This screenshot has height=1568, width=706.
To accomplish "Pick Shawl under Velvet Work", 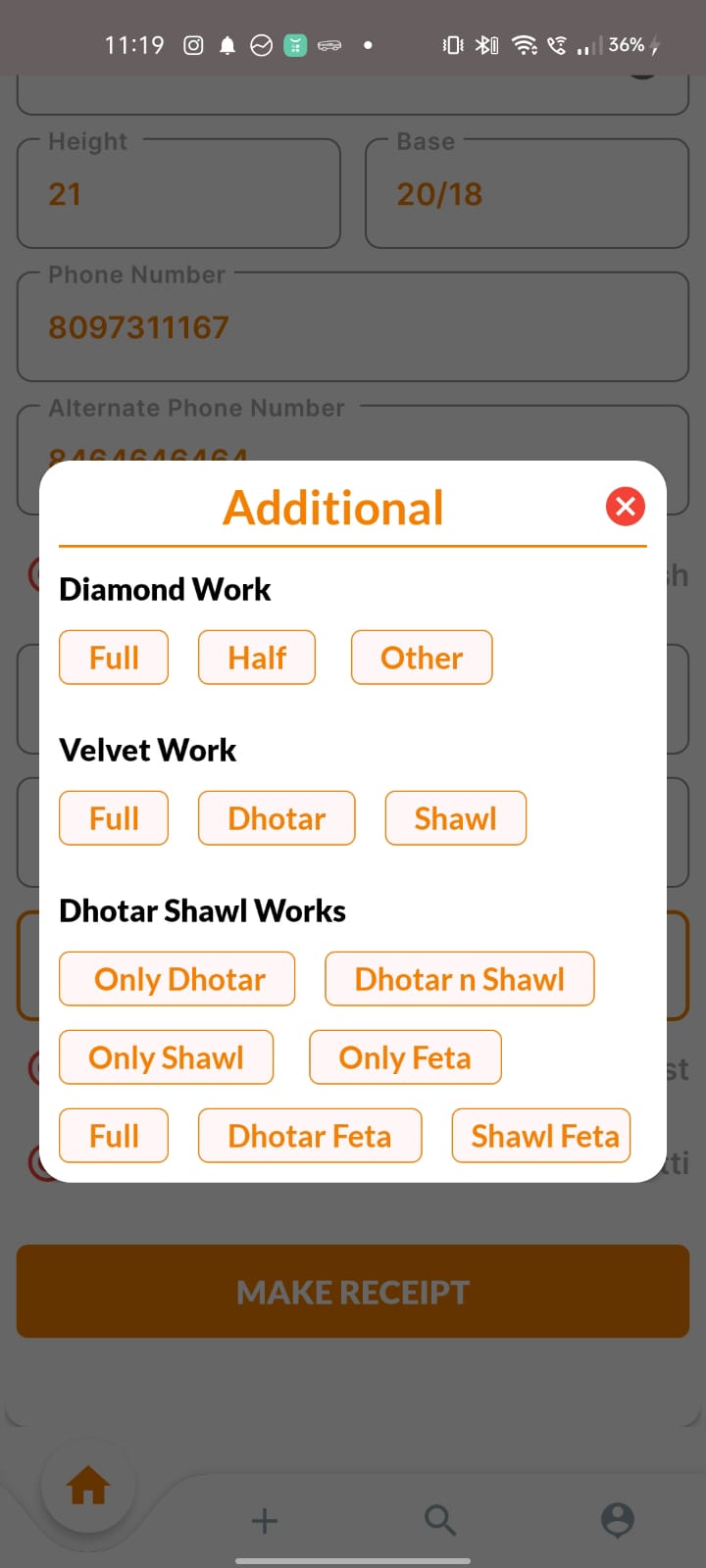I will pyautogui.click(x=456, y=818).
